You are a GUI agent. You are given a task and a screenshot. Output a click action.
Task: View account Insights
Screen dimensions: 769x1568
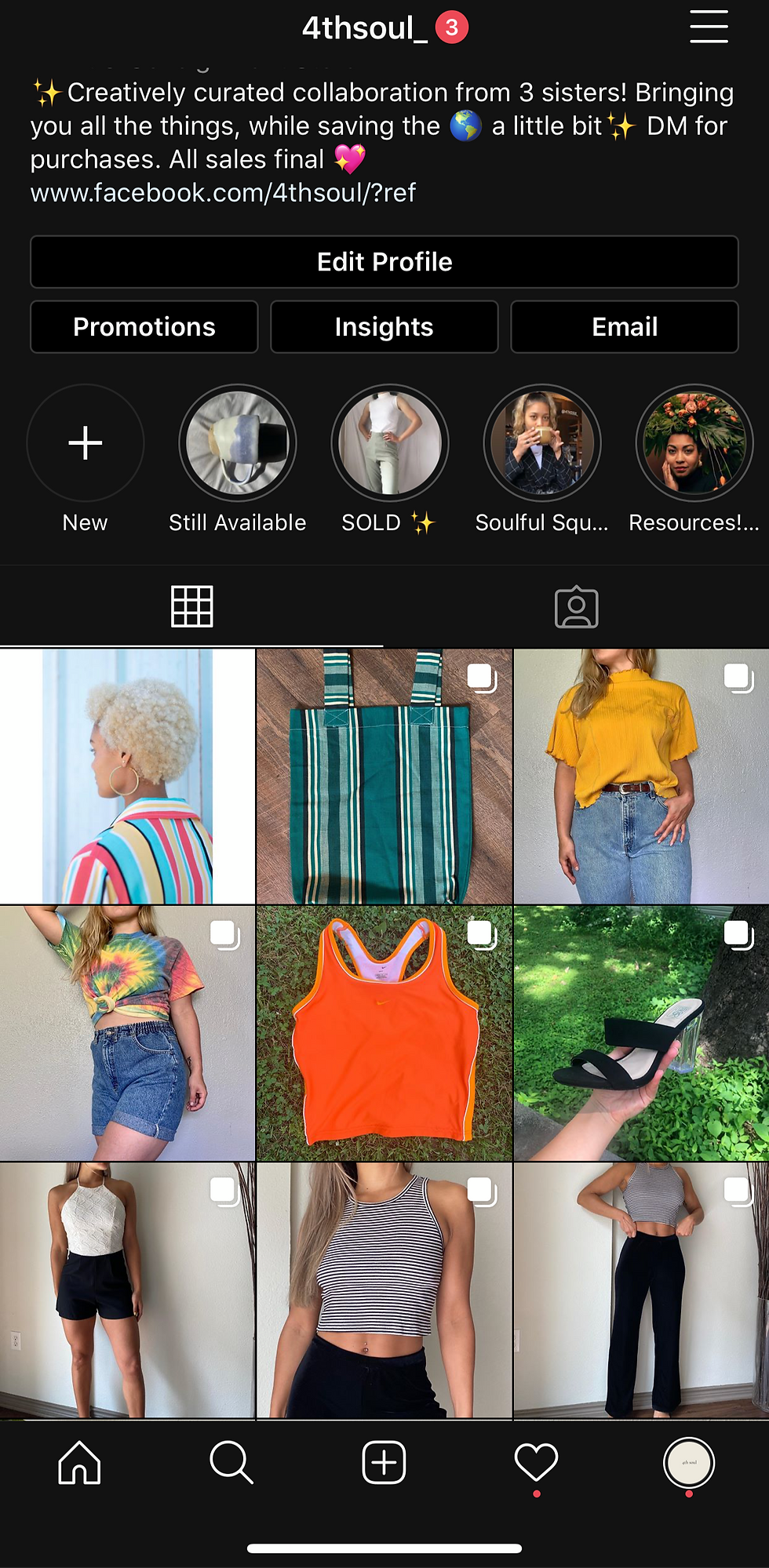pyautogui.click(x=384, y=327)
